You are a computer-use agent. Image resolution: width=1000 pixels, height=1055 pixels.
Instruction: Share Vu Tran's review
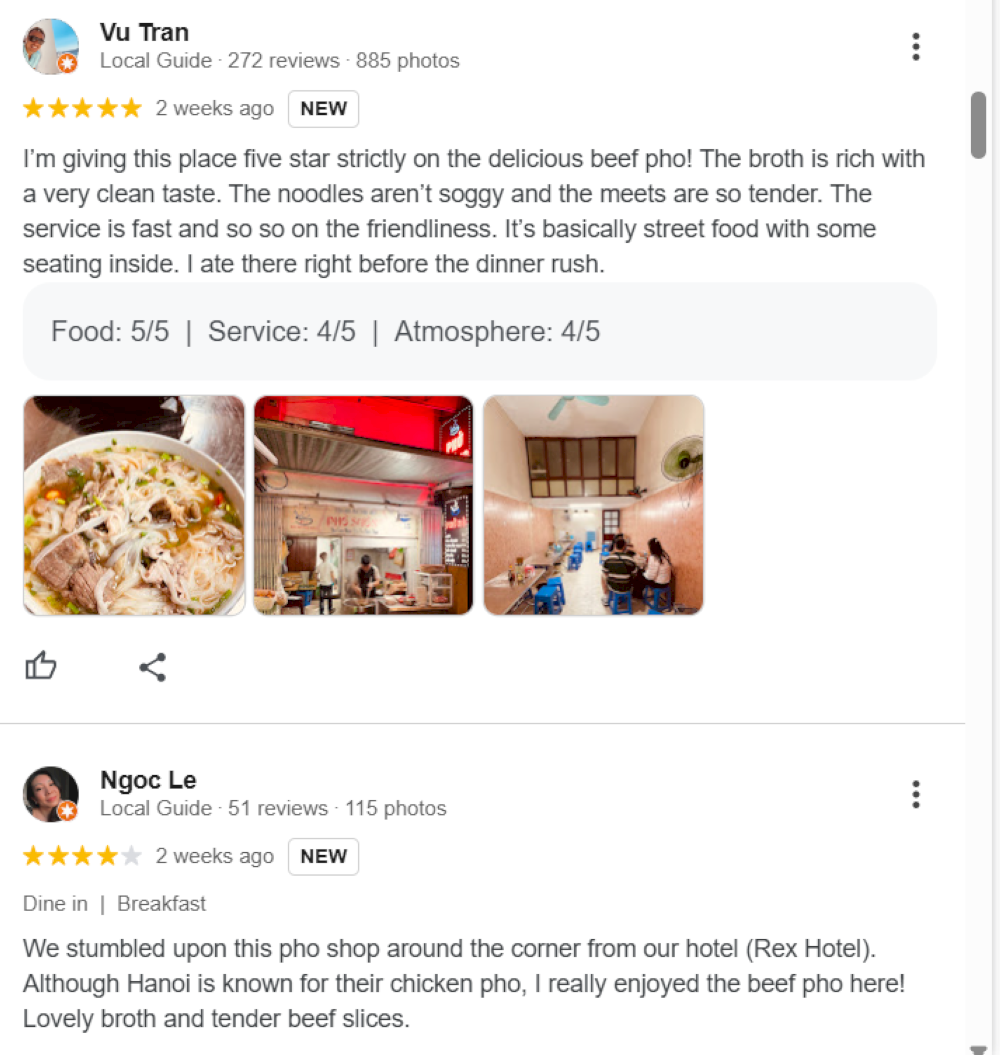click(x=152, y=666)
